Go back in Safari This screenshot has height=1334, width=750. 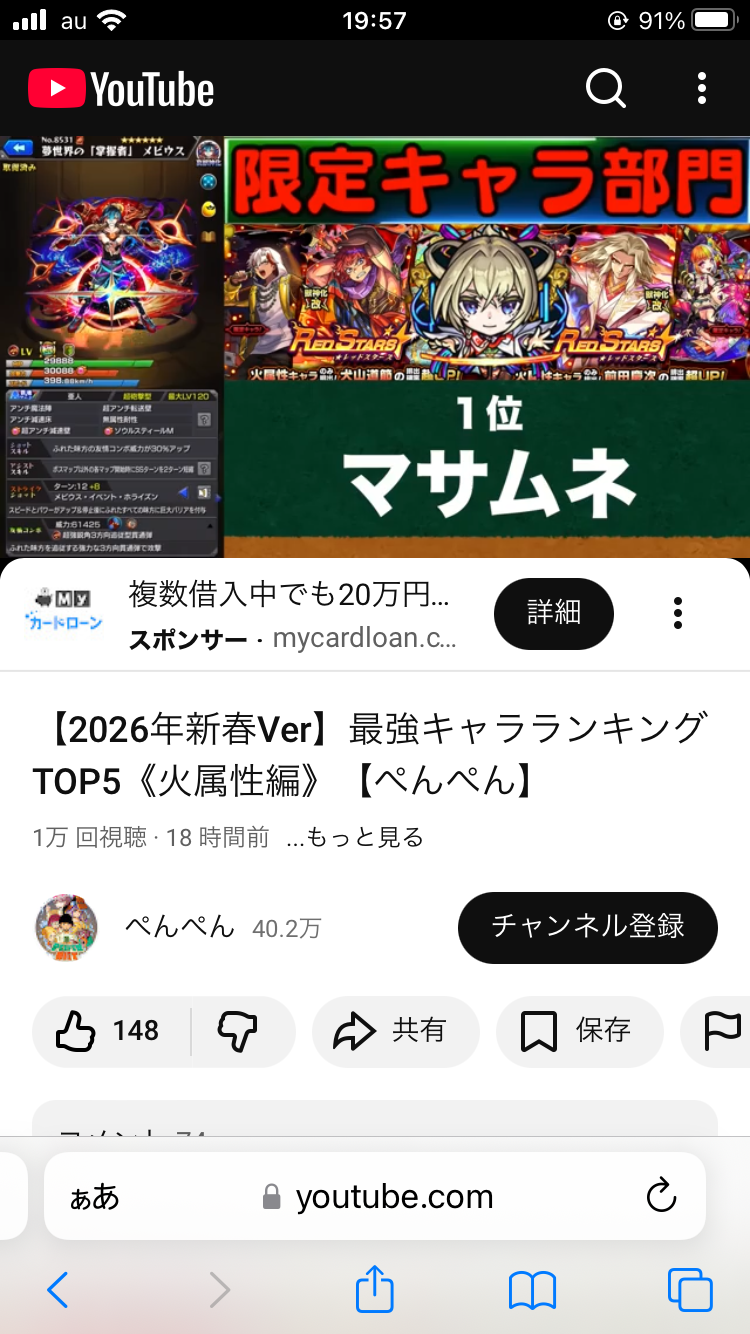coord(58,1290)
